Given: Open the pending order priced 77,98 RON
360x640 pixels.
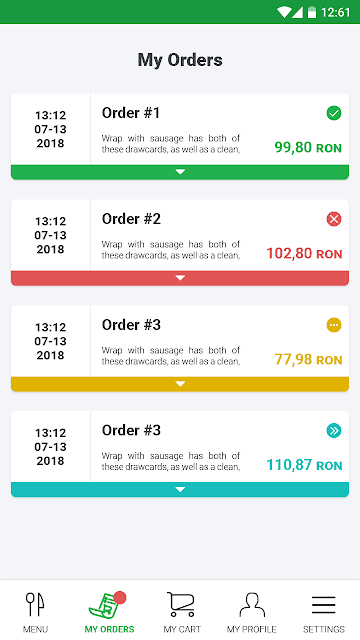Looking at the screenshot, I should click(180, 341).
